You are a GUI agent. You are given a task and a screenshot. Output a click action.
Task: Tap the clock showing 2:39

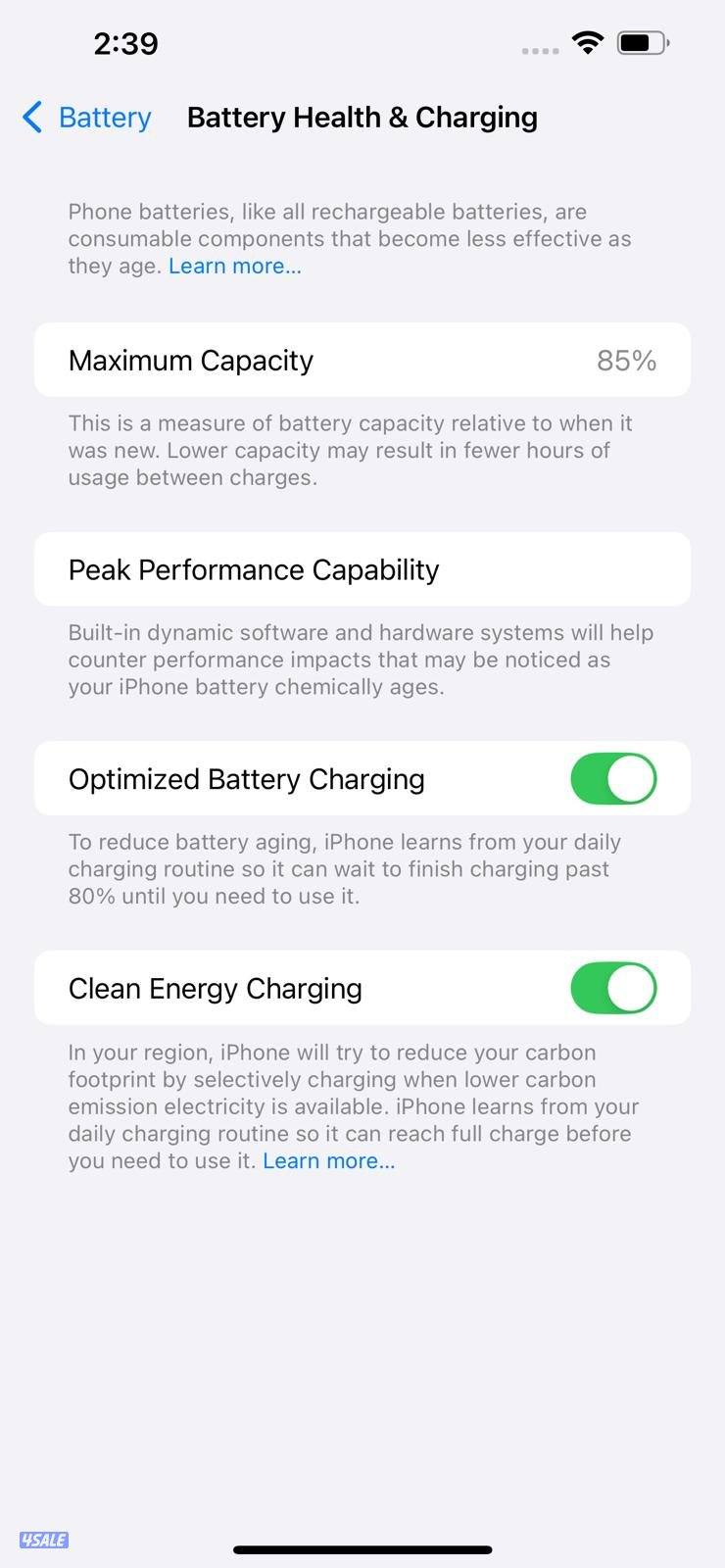coord(125,43)
